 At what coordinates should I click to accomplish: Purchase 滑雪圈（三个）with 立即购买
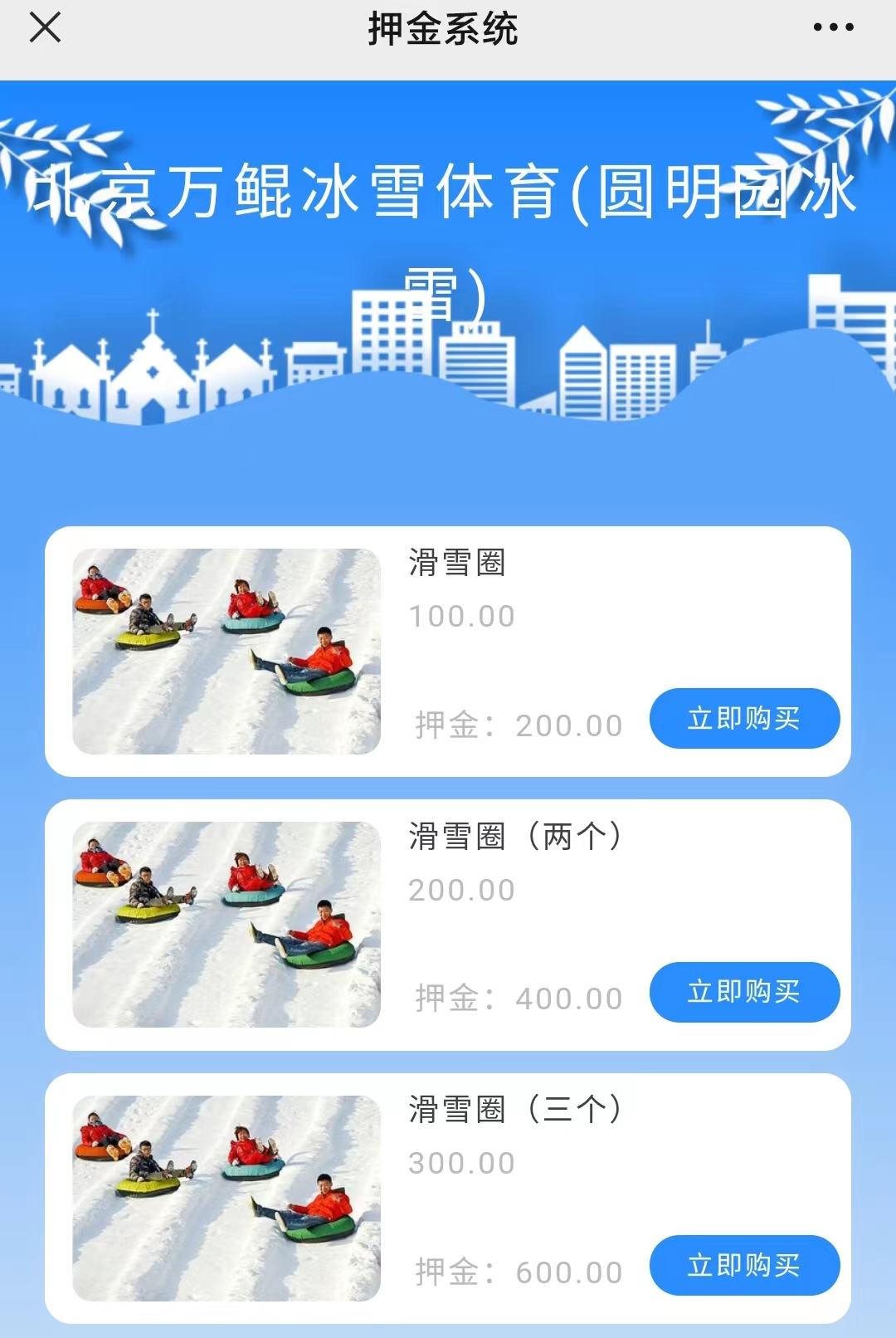pos(744,1265)
